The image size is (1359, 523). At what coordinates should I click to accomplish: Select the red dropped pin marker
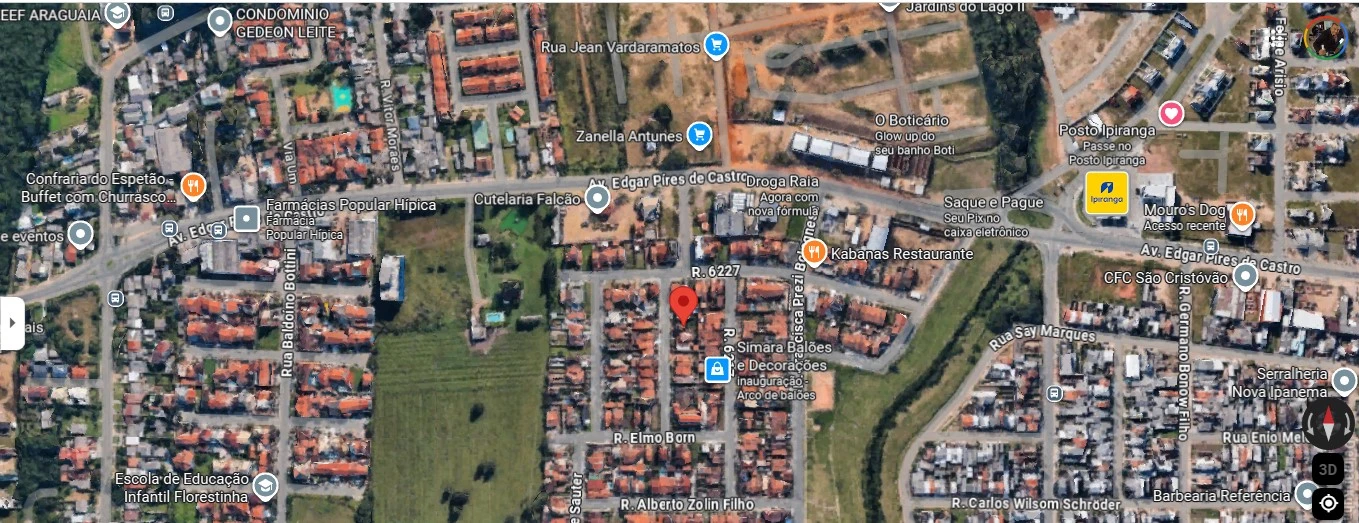(x=683, y=303)
